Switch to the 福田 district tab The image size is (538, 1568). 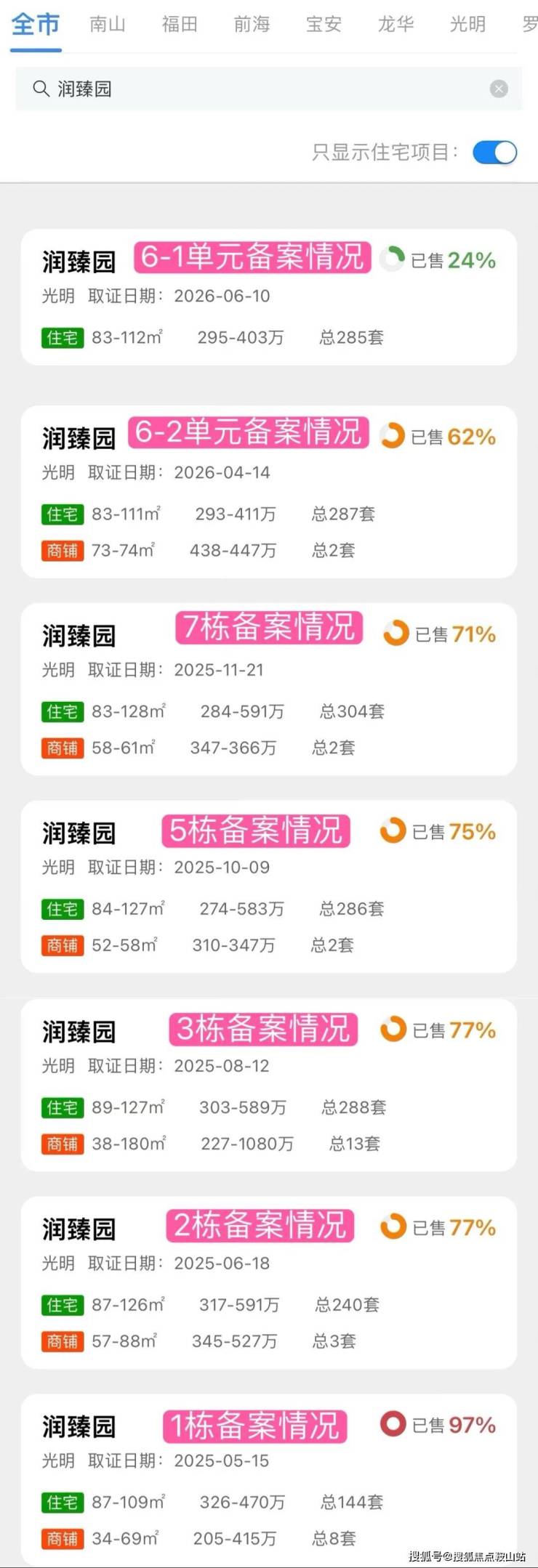point(180,25)
